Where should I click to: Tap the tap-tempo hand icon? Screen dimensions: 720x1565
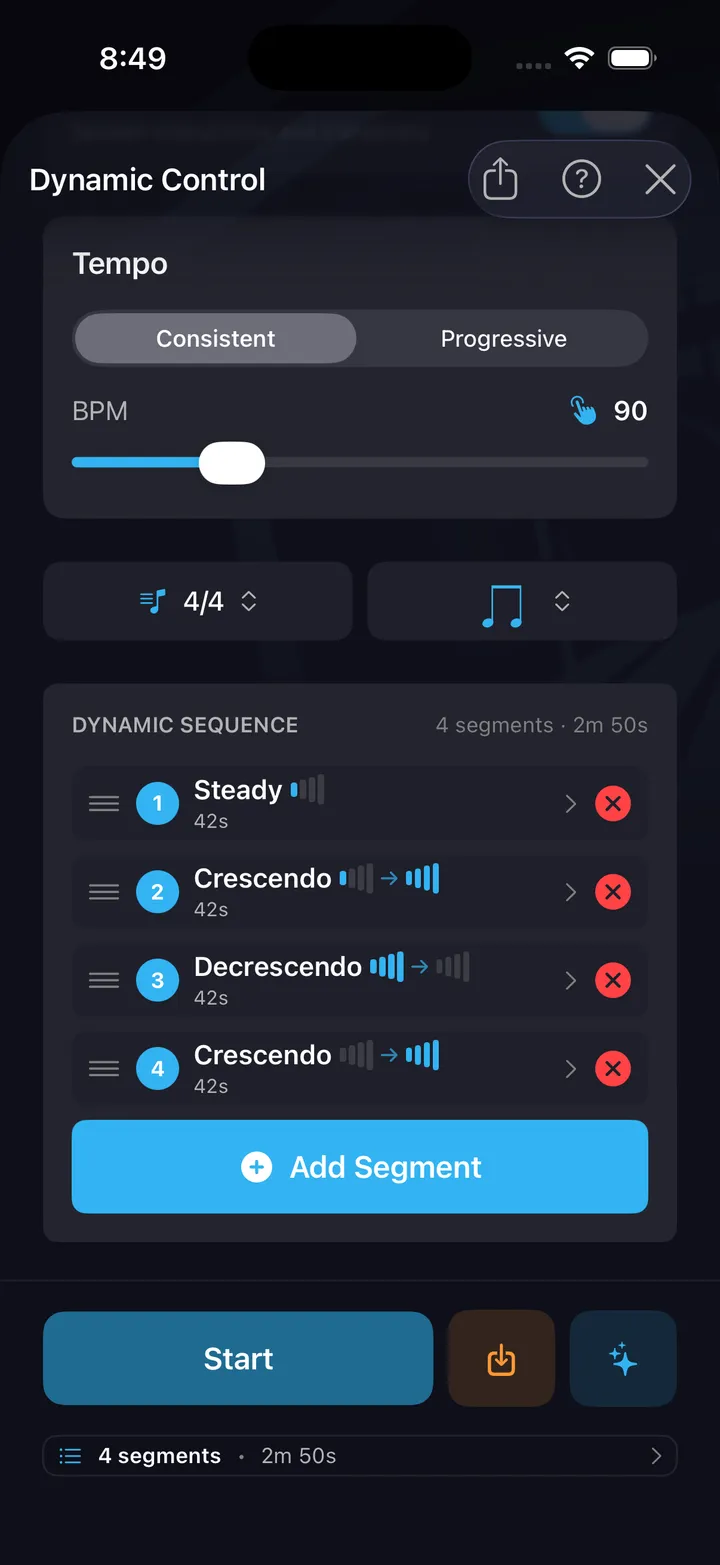click(x=583, y=411)
